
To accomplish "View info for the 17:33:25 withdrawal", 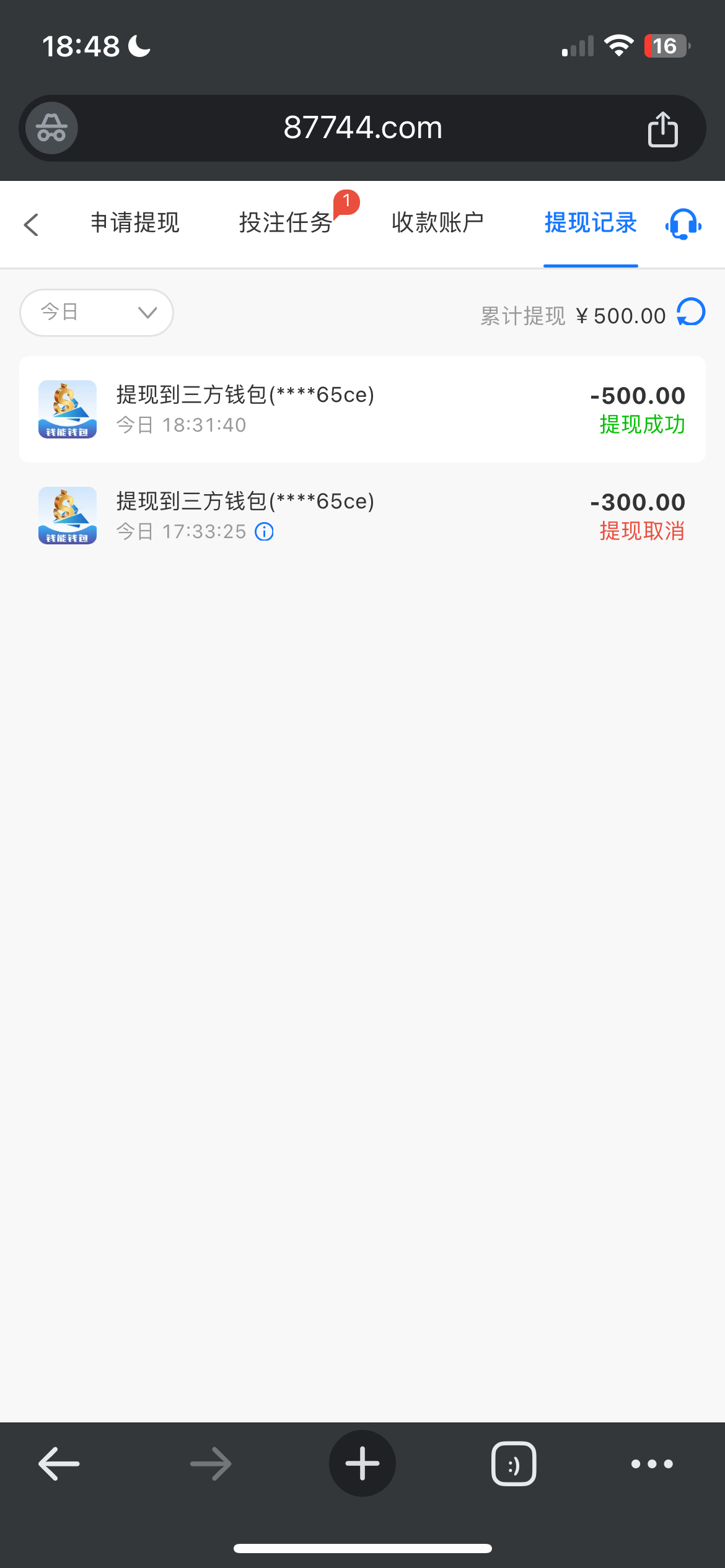I will coord(265,532).
